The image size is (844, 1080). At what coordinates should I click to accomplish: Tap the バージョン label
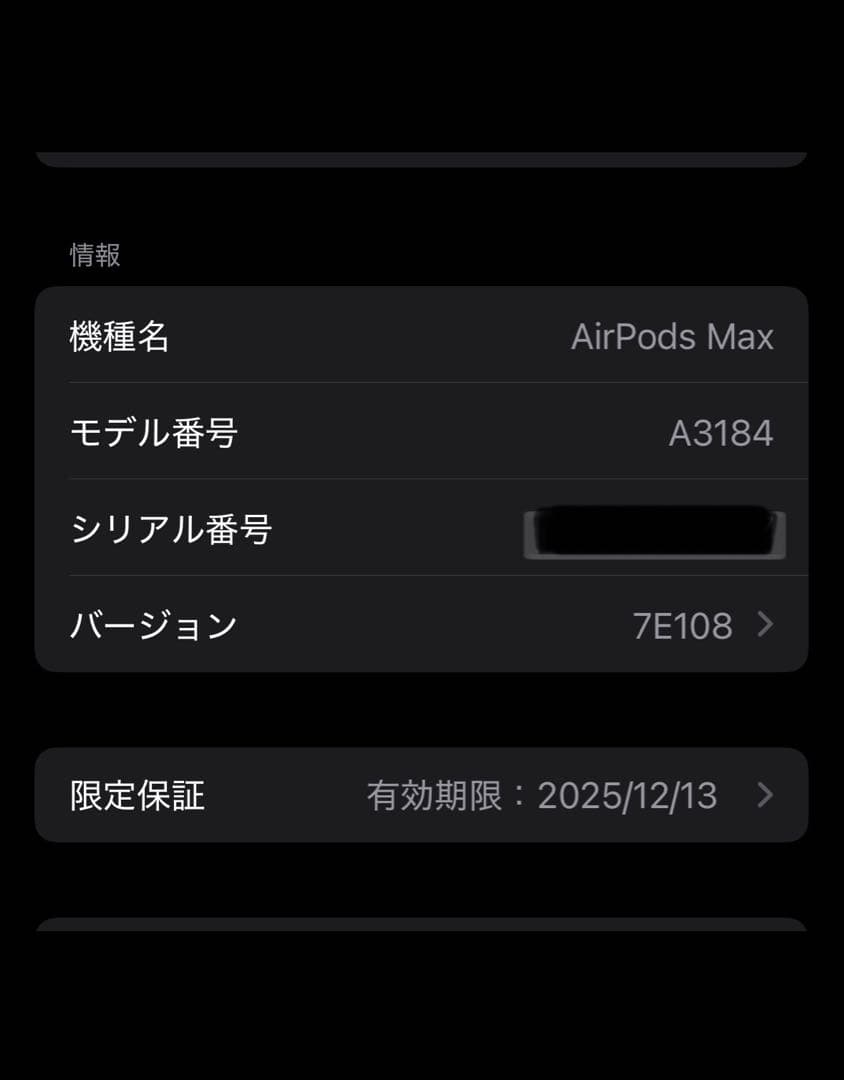point(152,625)
